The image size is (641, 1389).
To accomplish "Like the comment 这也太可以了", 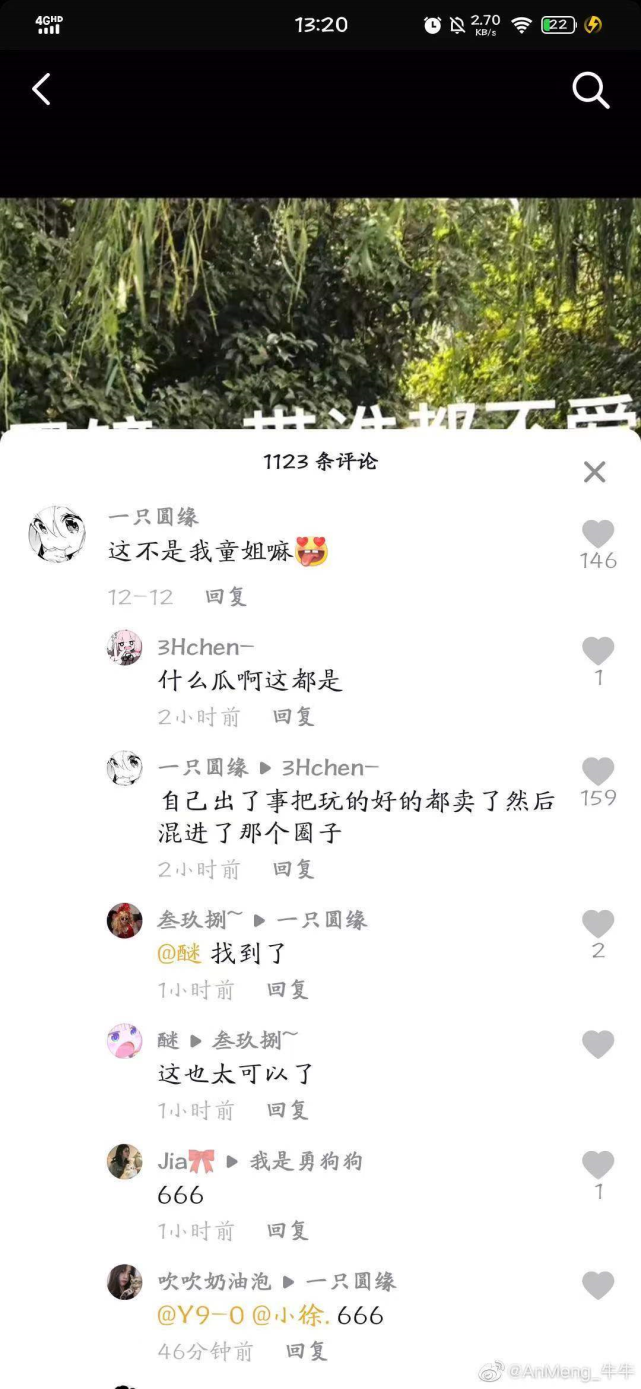I will pyautogui.click(x=598, y=1045).
